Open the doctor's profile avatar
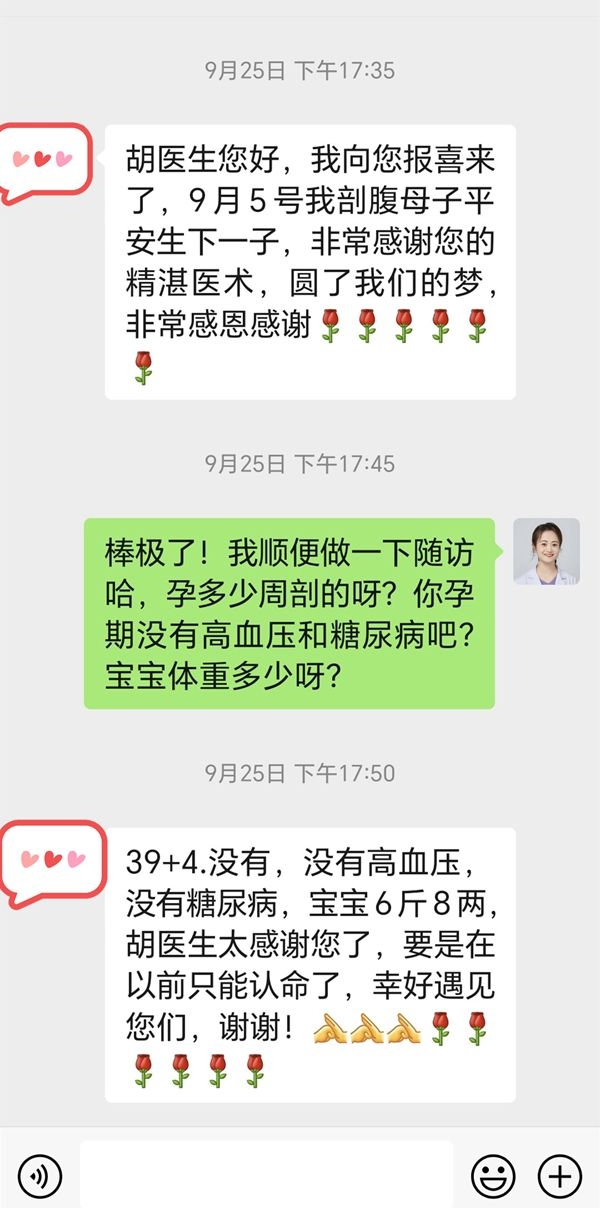This screenshot has width=600, height=1208. (546, 551)
